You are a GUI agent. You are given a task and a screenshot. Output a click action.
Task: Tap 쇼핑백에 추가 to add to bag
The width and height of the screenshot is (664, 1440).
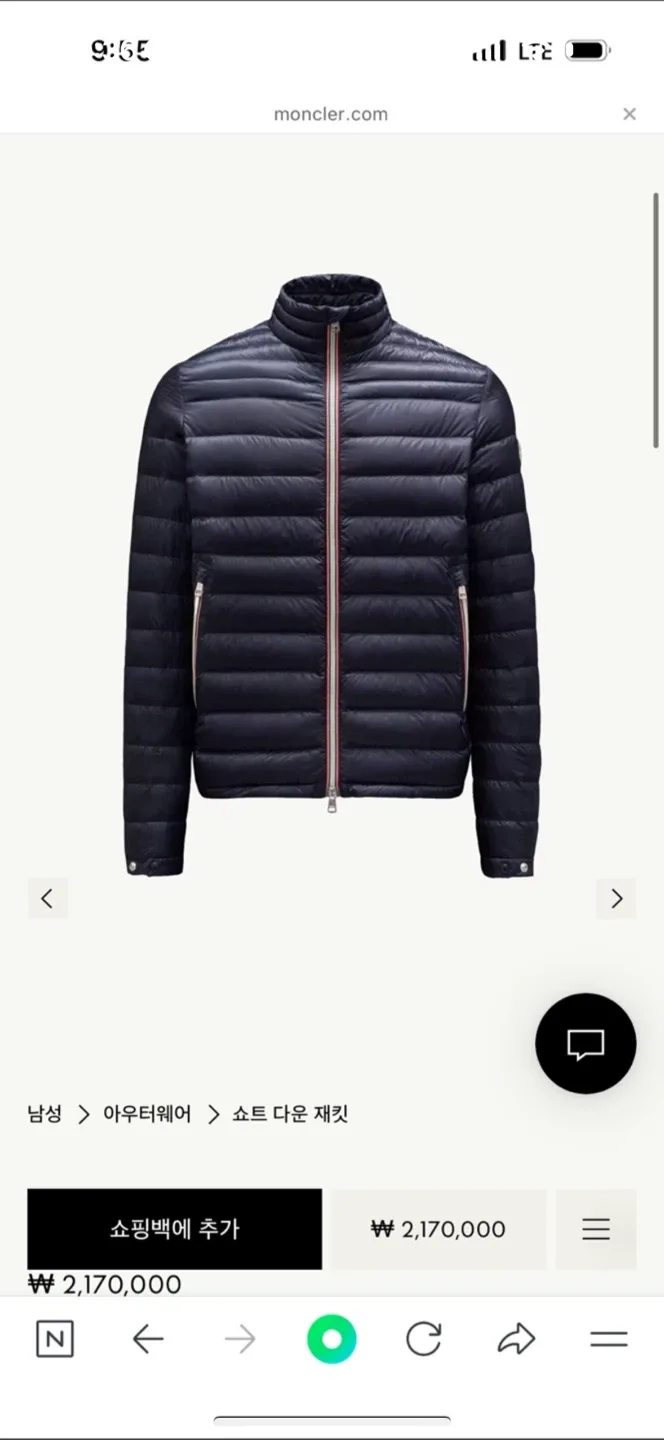tap(174, 1229)
